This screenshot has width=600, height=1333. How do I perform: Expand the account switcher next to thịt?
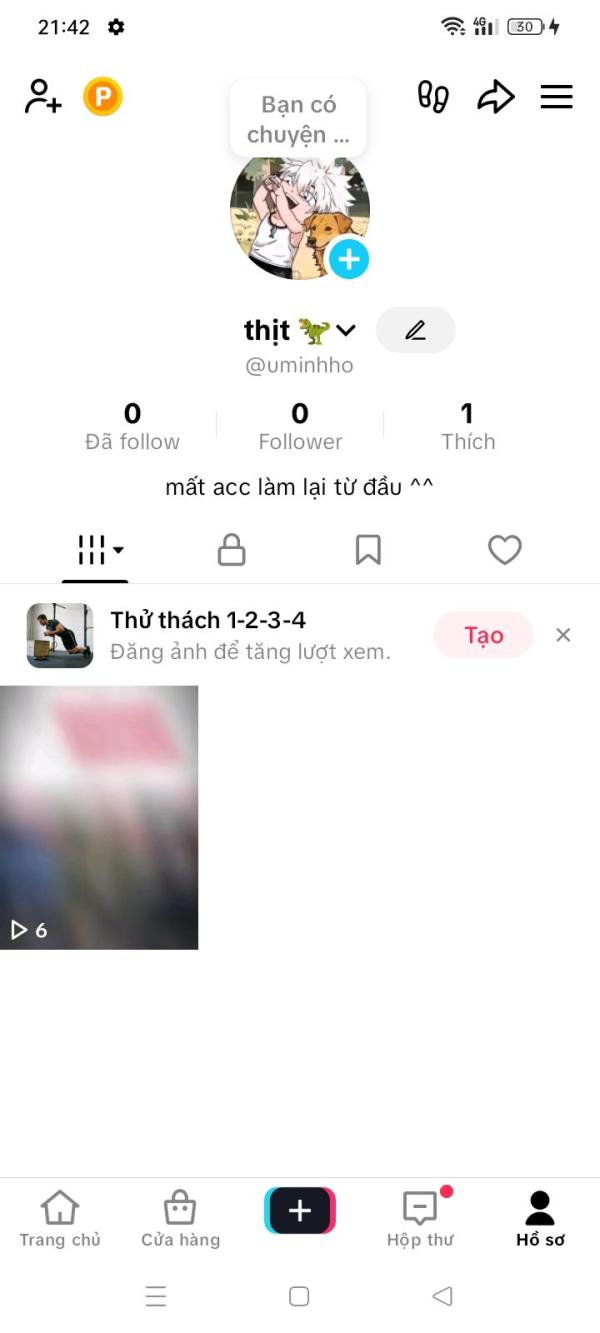click(346, 330)
